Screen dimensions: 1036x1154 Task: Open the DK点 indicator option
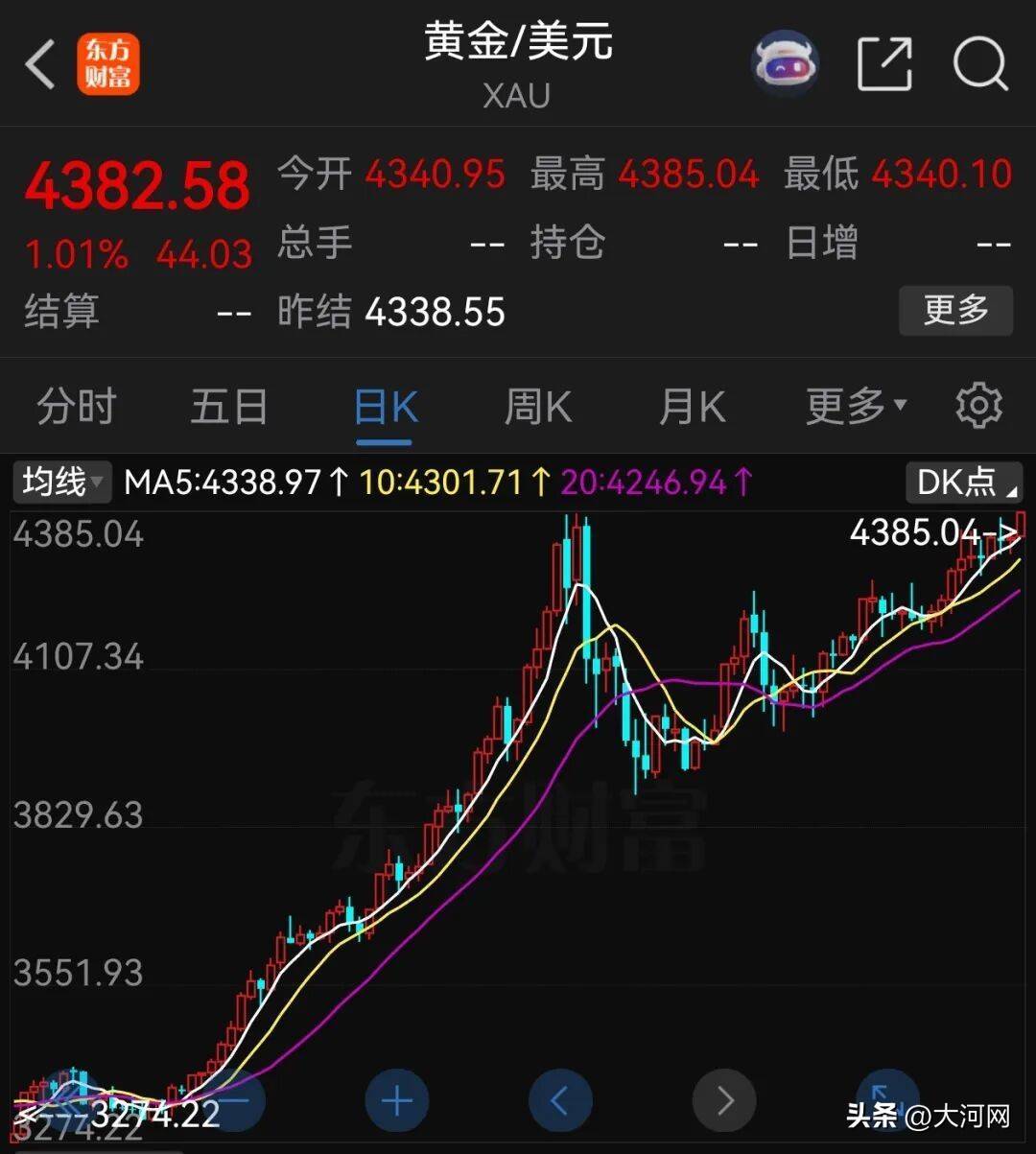pos(964,482)
